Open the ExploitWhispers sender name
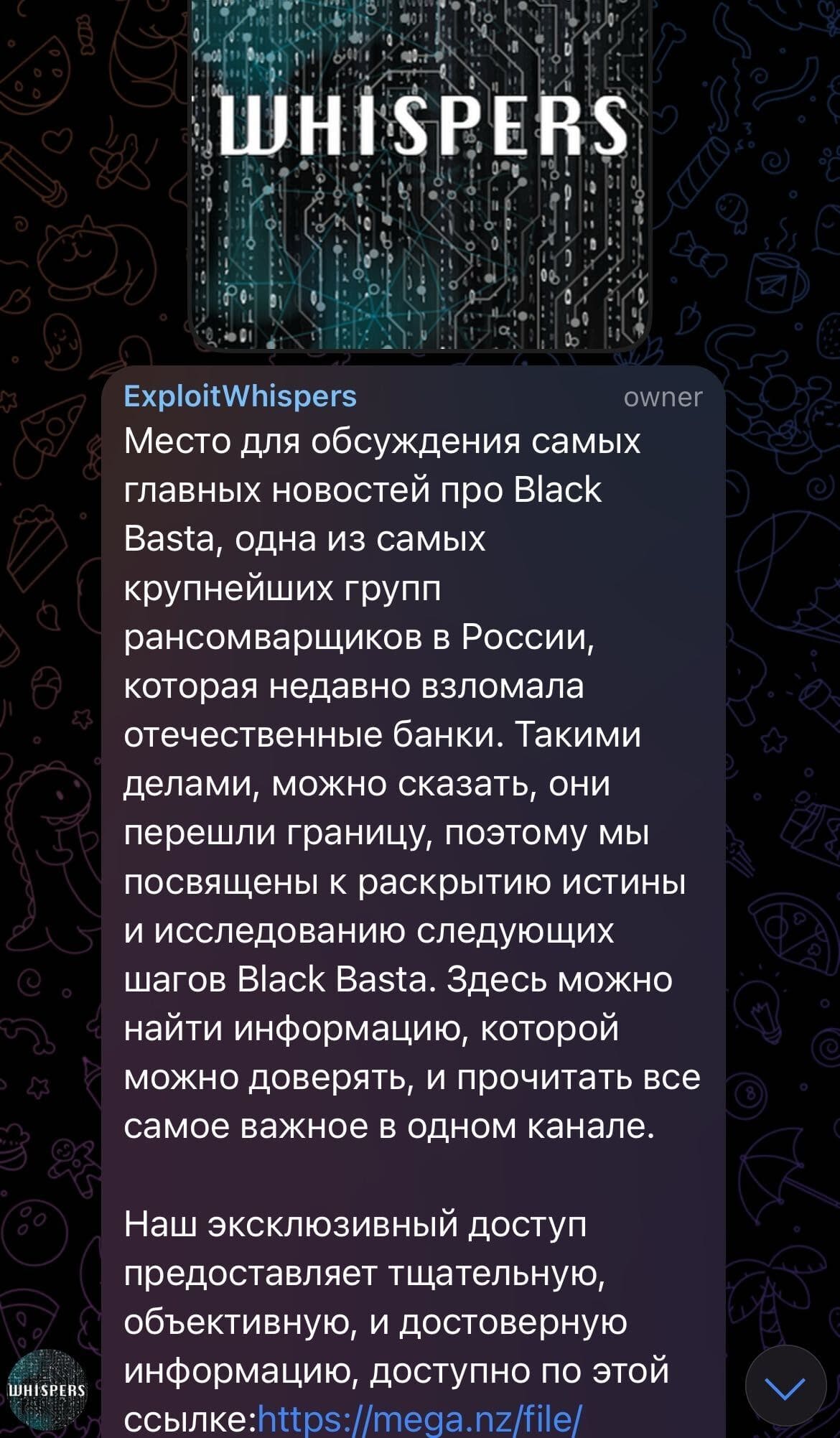840x1438 pixels. (x=240, y=396)
